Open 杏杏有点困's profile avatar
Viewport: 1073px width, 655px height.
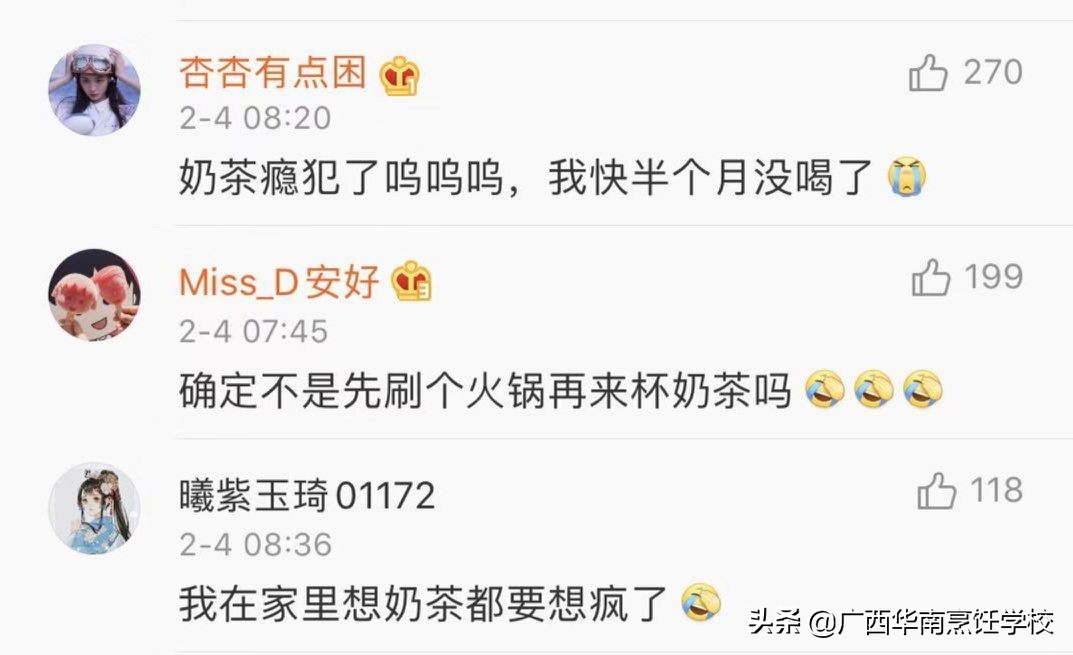[94, 88]
